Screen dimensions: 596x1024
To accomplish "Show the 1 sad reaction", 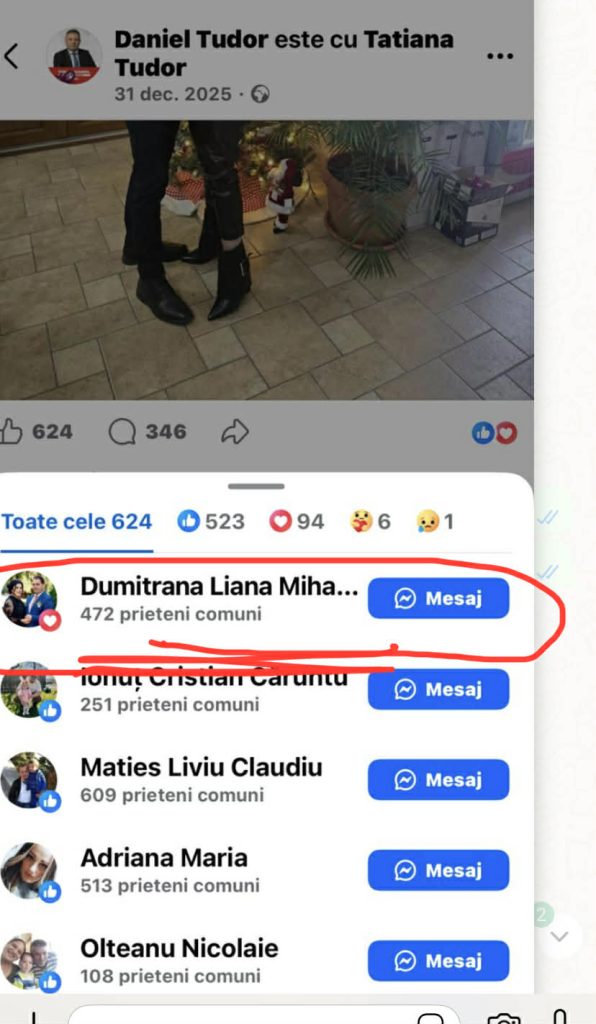I will coord(435,522).
